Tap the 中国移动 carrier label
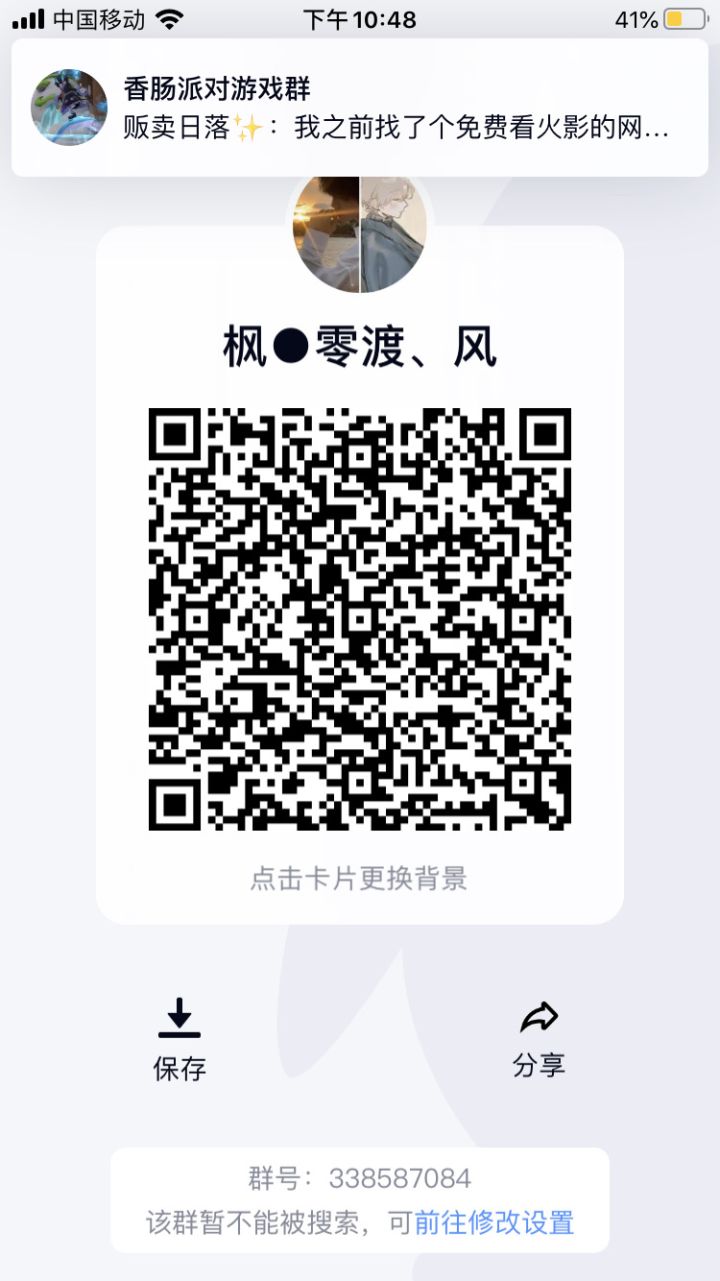Screen dimensions: 720x1281 [x=95, y=19]
